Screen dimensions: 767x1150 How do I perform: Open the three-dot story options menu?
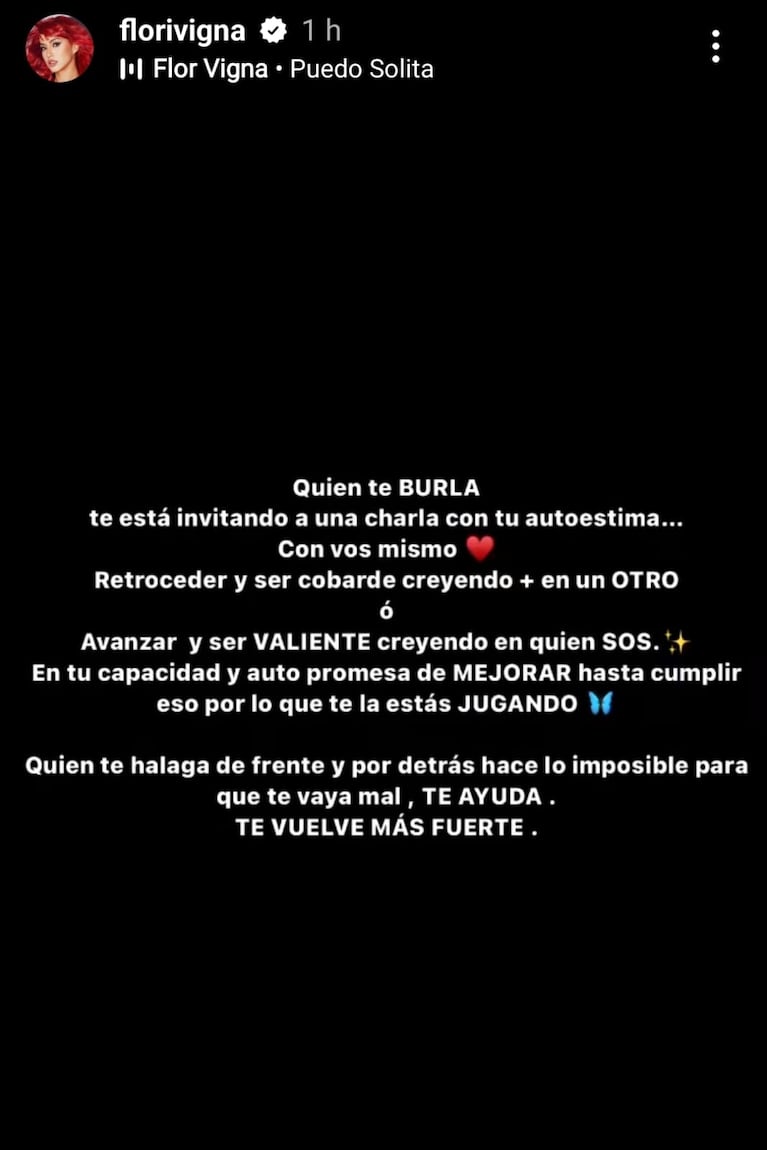point(716,47)
